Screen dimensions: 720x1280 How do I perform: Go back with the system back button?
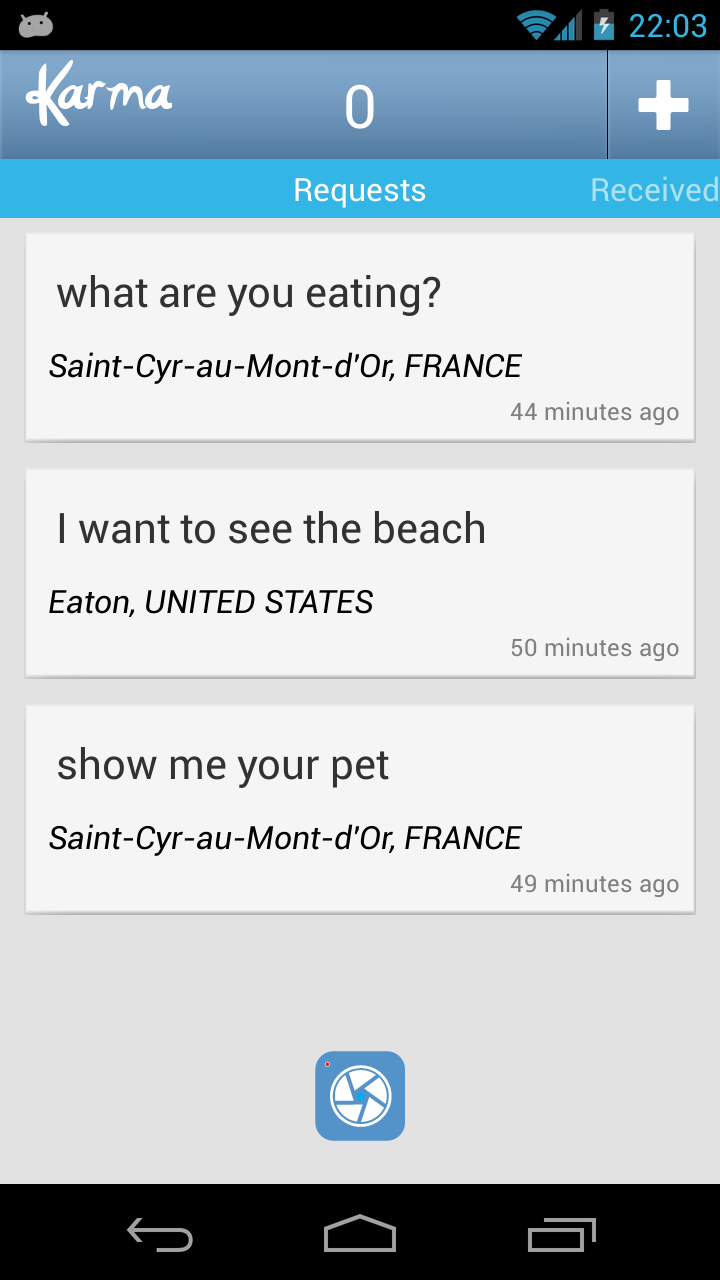pos(160,1235)
